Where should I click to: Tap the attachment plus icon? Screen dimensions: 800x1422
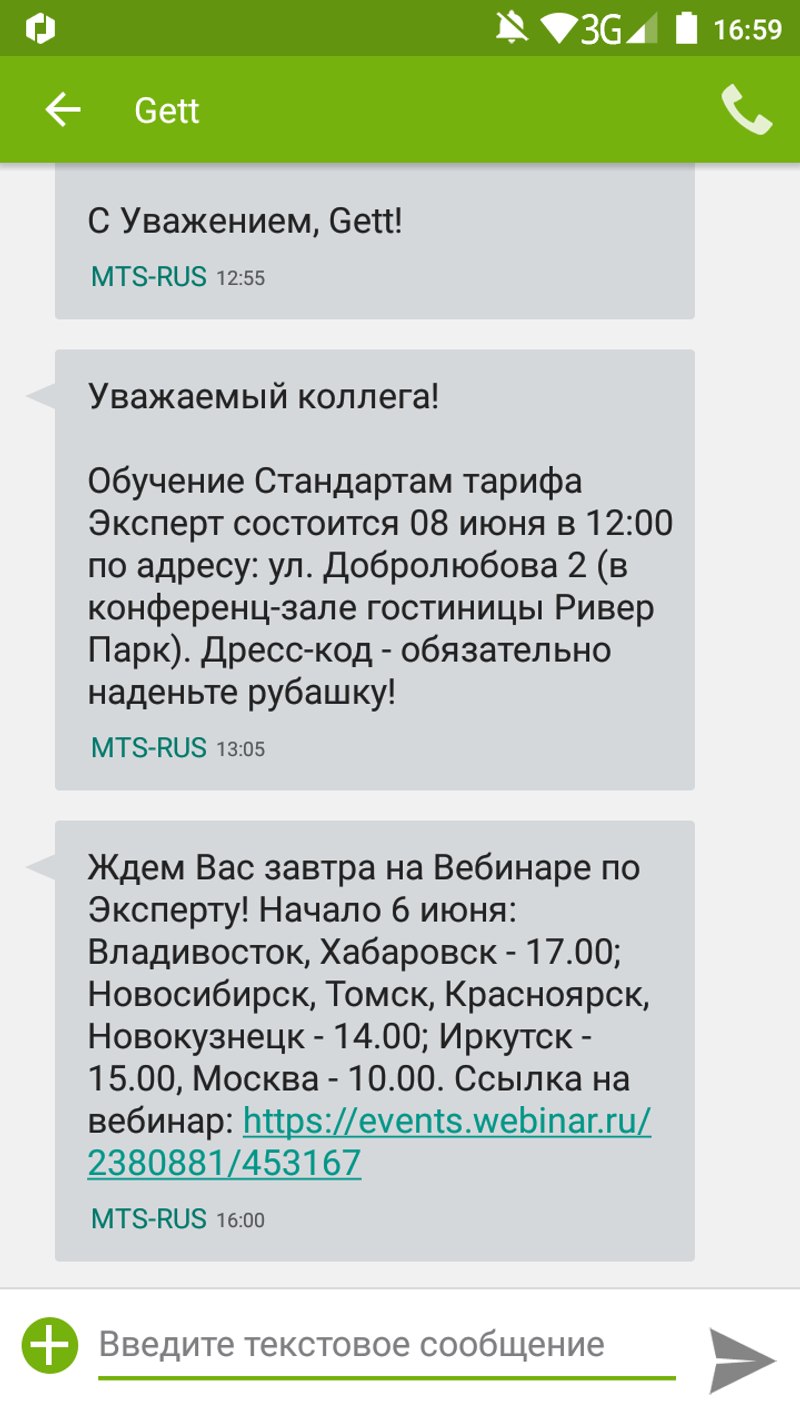50,1344
